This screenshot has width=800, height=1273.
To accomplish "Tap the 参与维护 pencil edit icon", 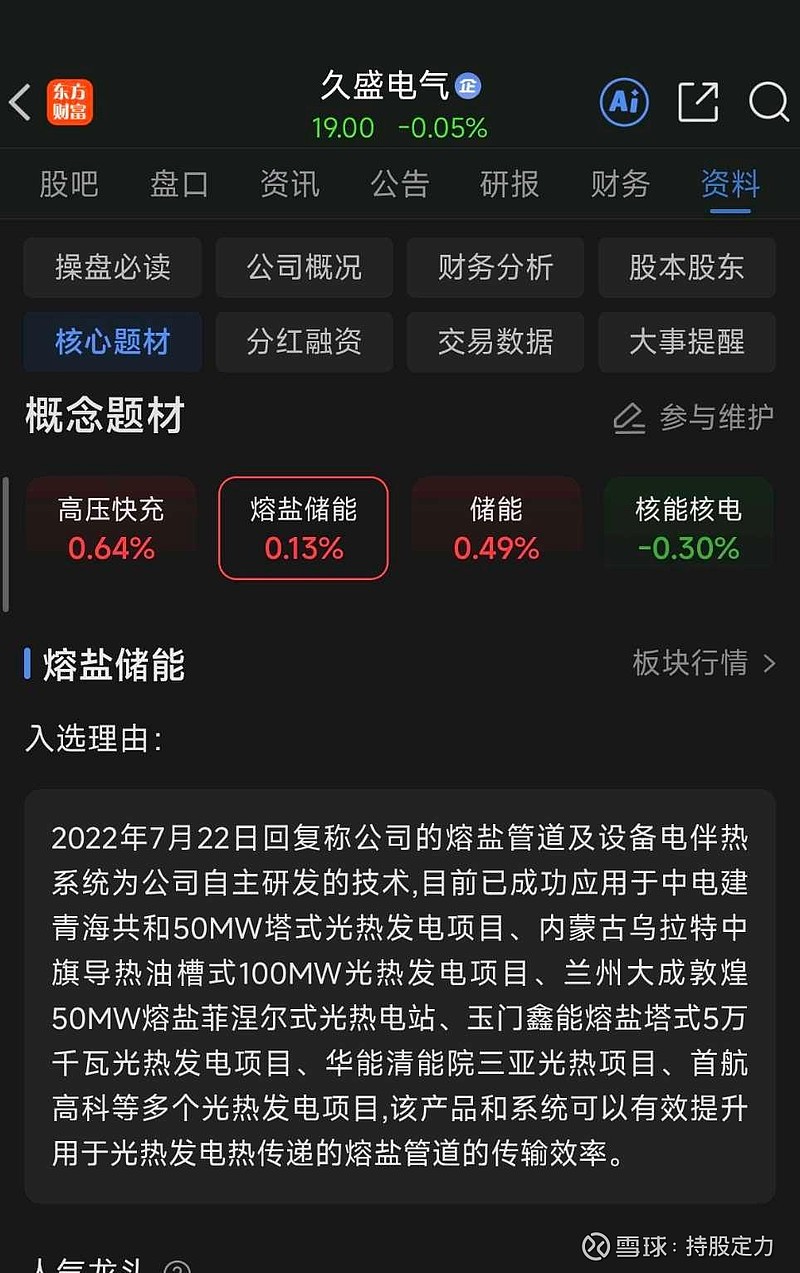I will [628, 418].
